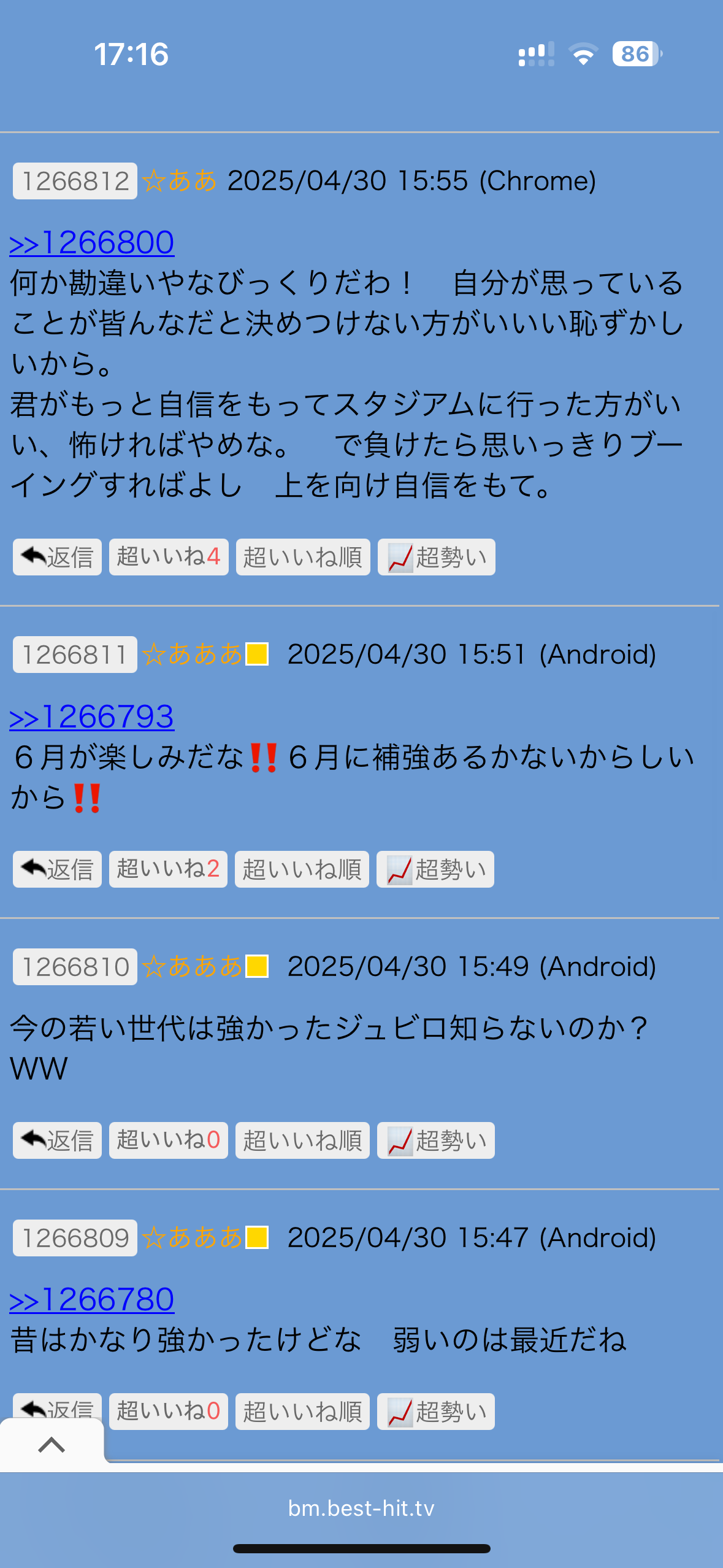Expand the browser toolbar with the up chevron
This screenshot has height=1568, width=723.
[x=52, y=1445]
